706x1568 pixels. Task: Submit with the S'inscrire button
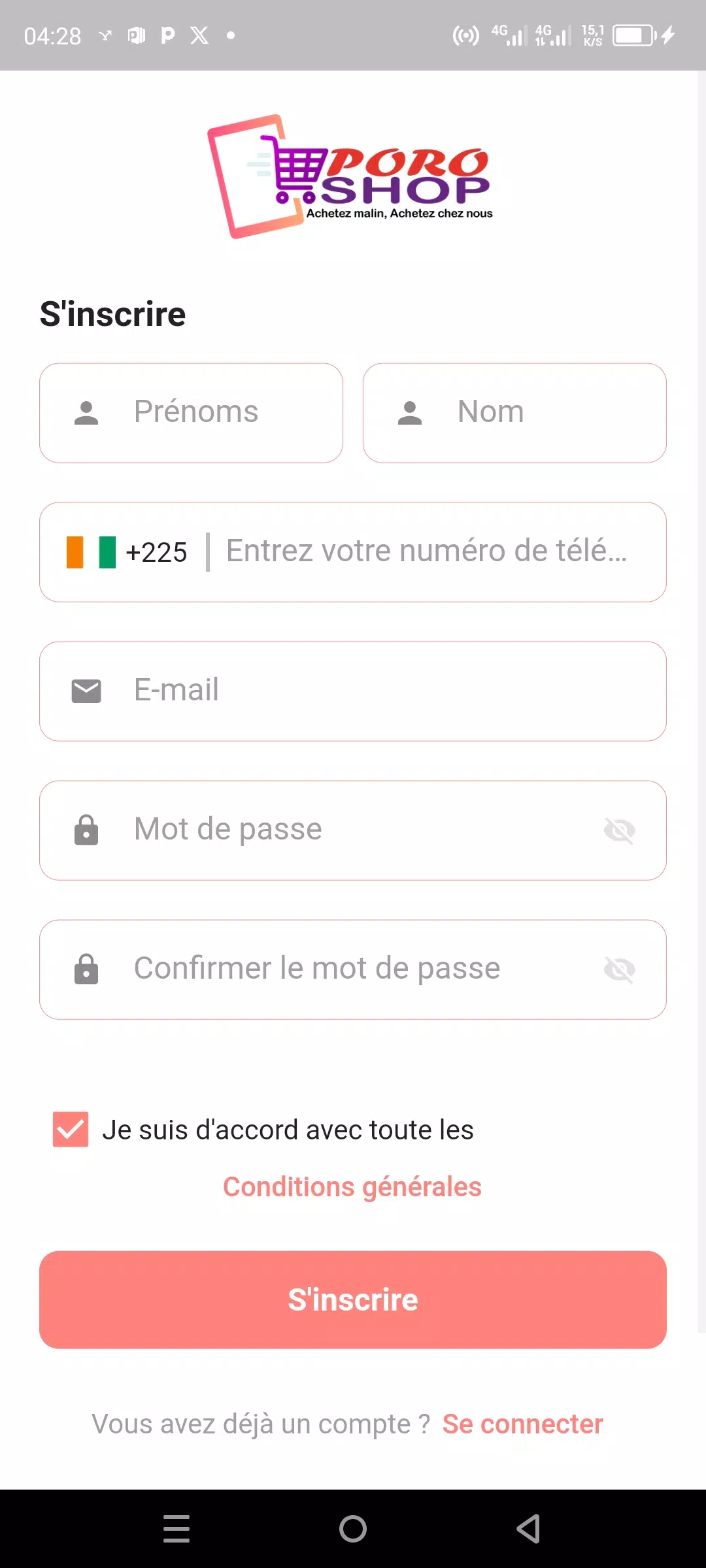(353, 1300)
